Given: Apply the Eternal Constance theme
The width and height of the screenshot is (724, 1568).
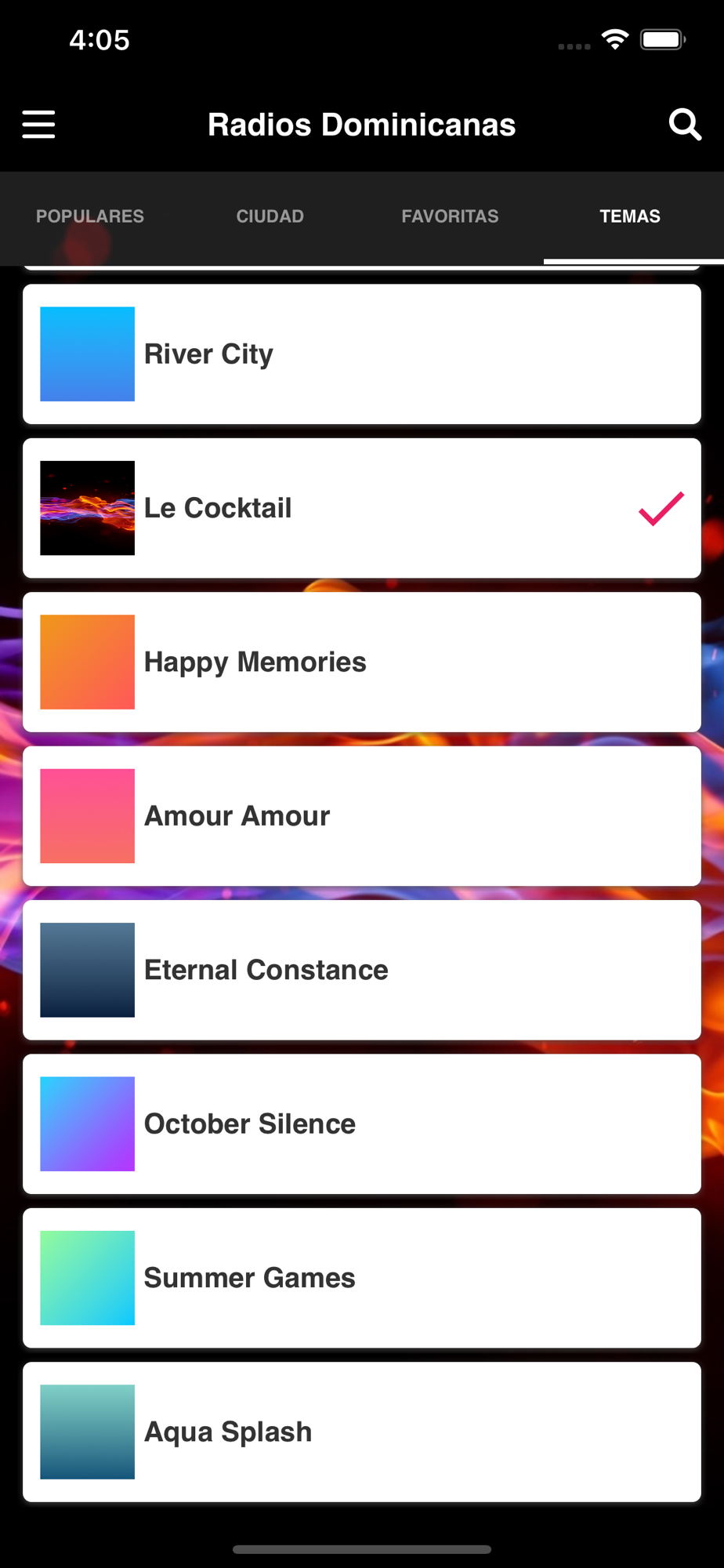Looking at the screenshot, I should (x=362, y=971).
